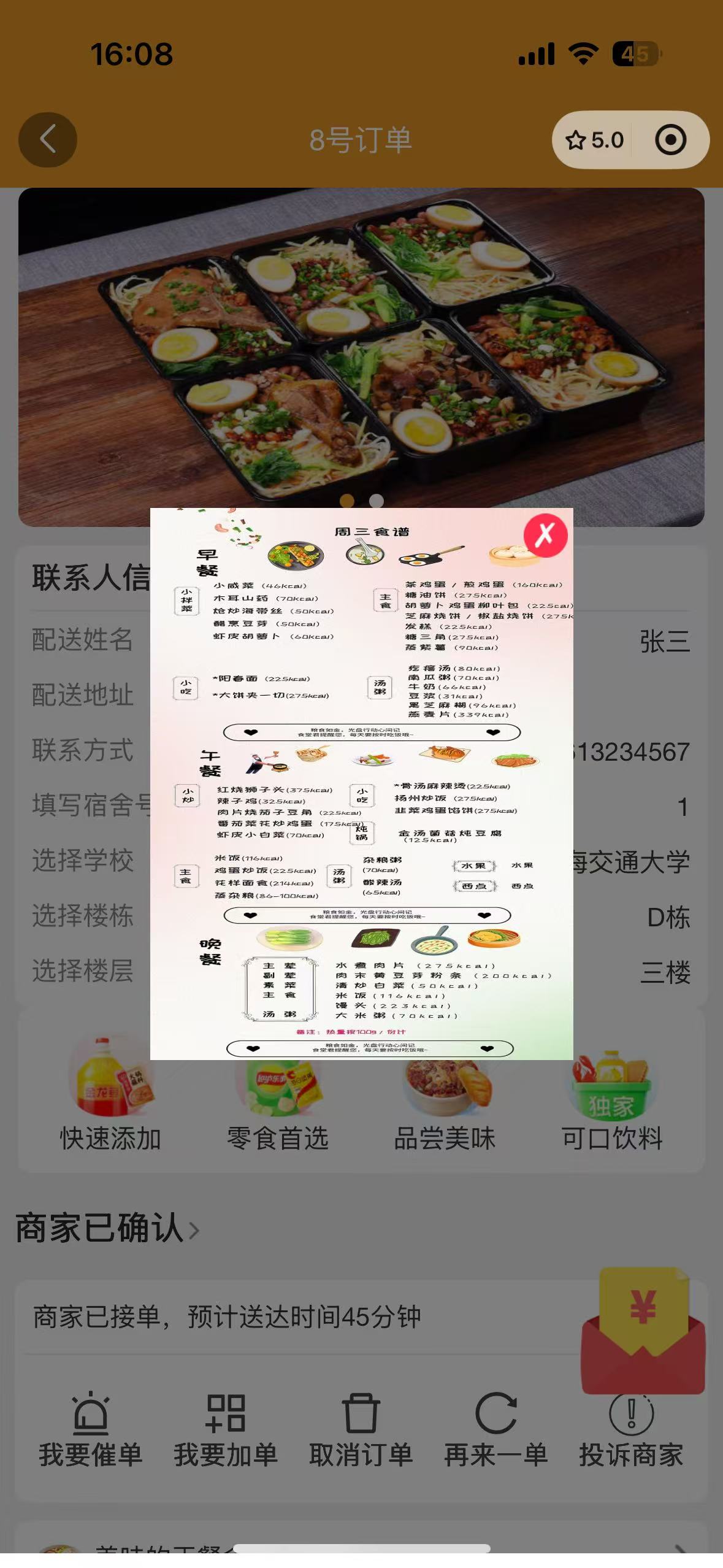
Task: Go back from 8号订单 page
Action: click(x=48, y=140)
